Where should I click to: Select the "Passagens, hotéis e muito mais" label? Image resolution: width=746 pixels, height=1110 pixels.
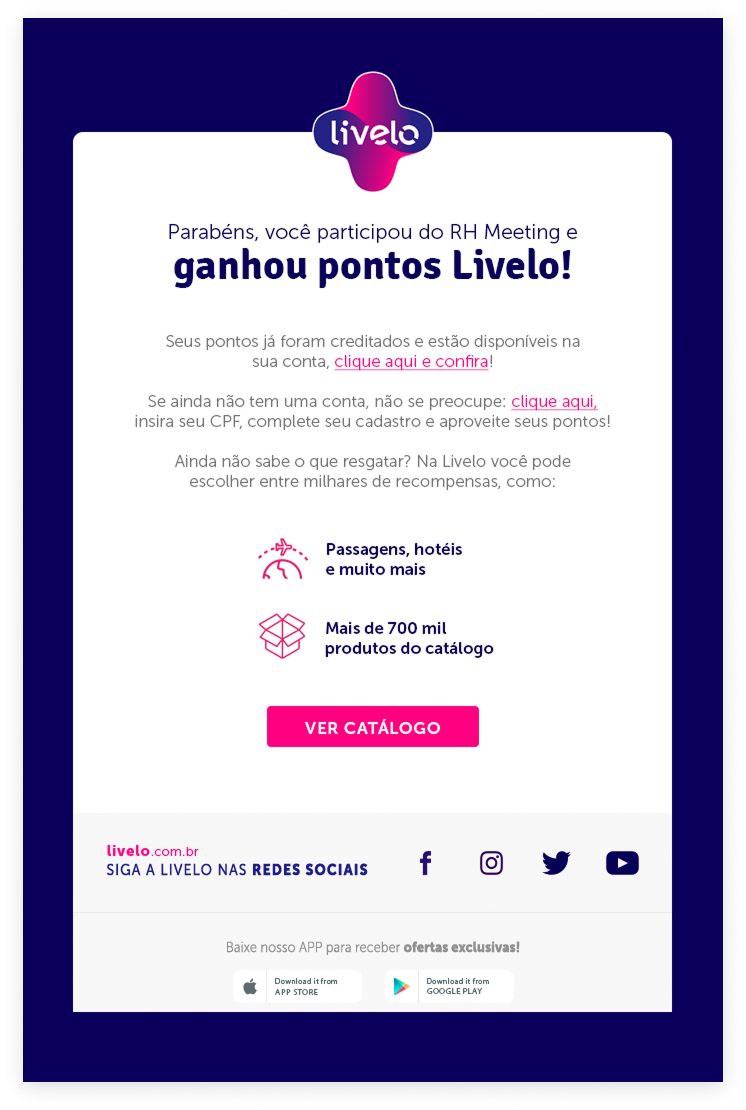393,559
